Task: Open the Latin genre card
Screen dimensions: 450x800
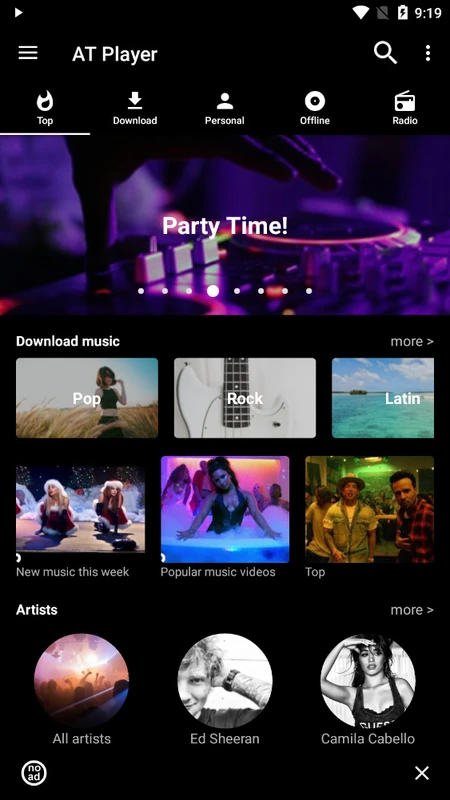Action: [383, 398]
